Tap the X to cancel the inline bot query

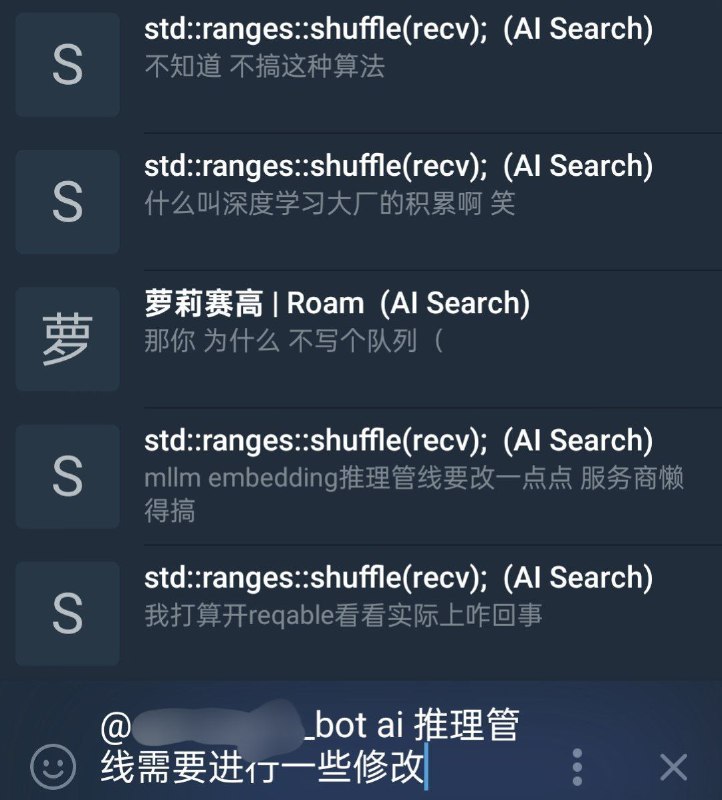click(x=672, y=767)
